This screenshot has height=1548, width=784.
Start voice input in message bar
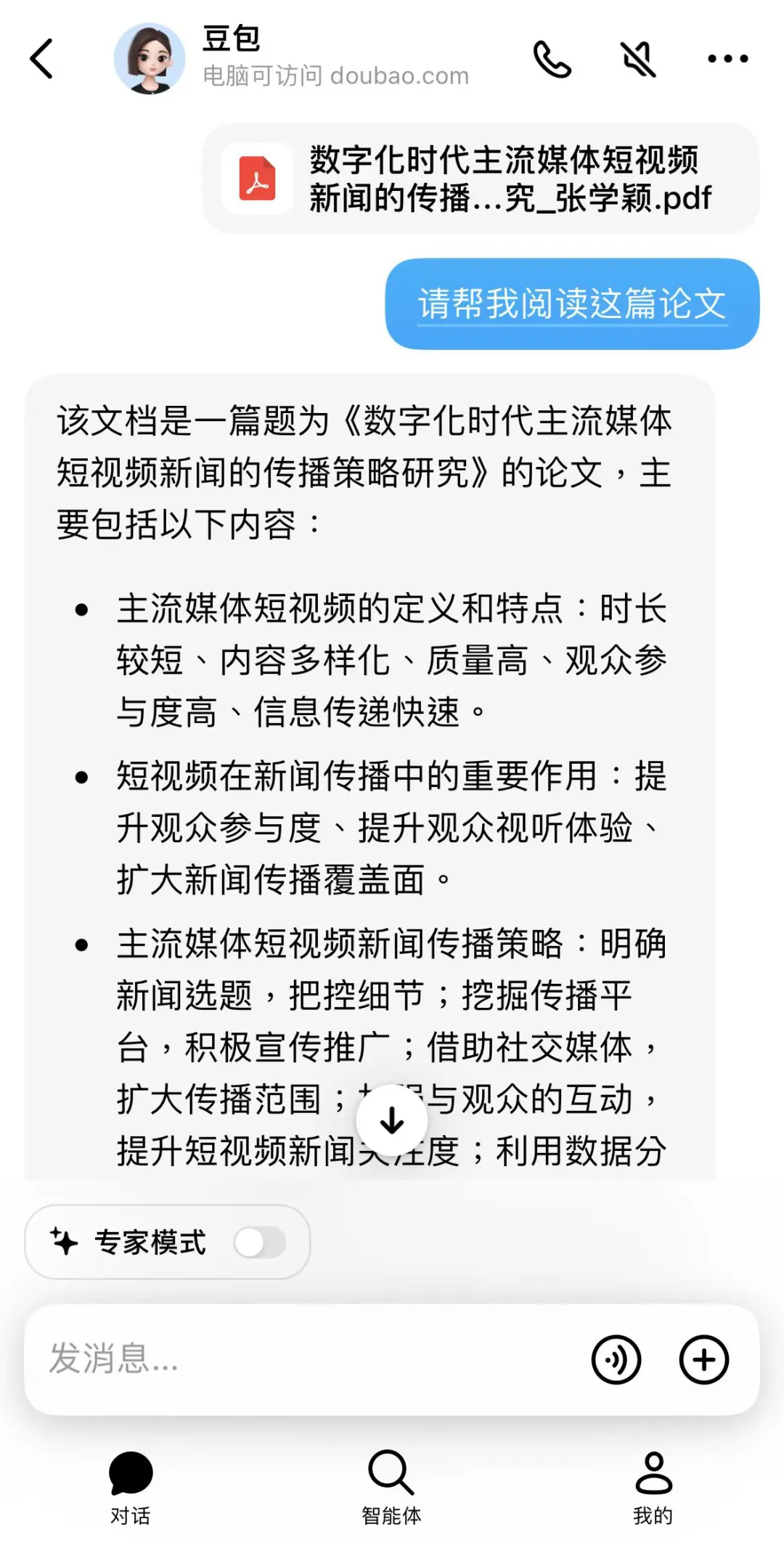pos(616,1359)
